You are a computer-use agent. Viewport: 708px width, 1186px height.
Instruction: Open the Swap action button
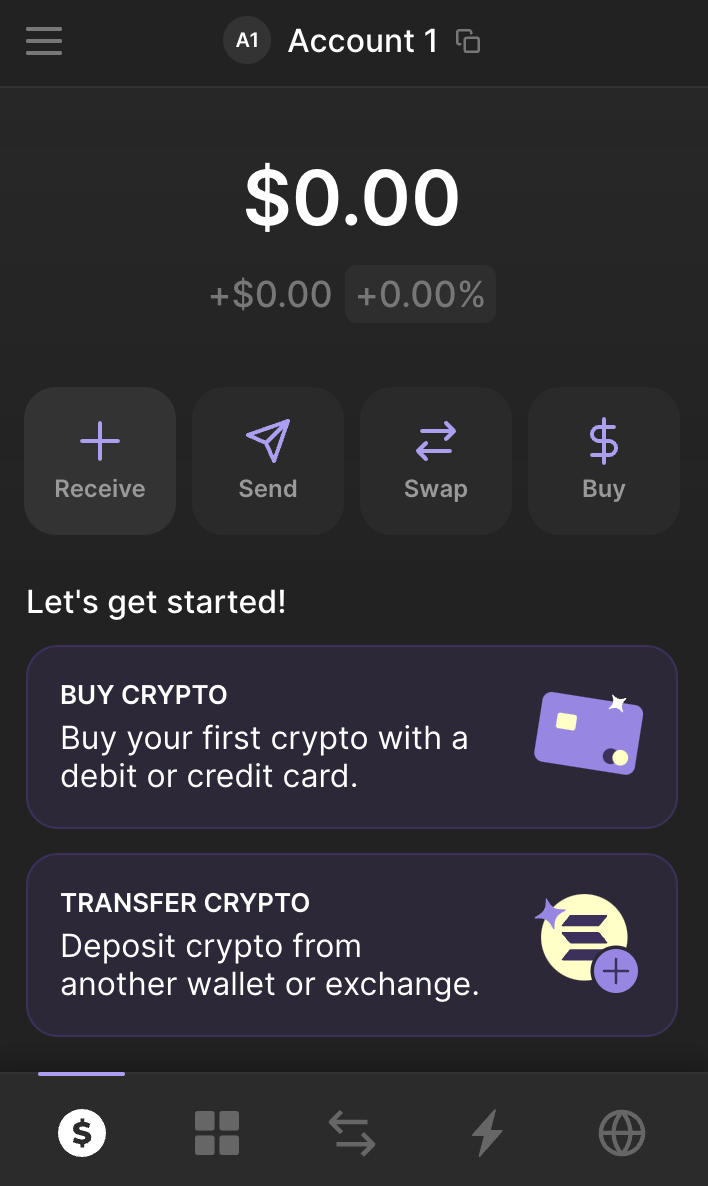(x=436, y=461)
